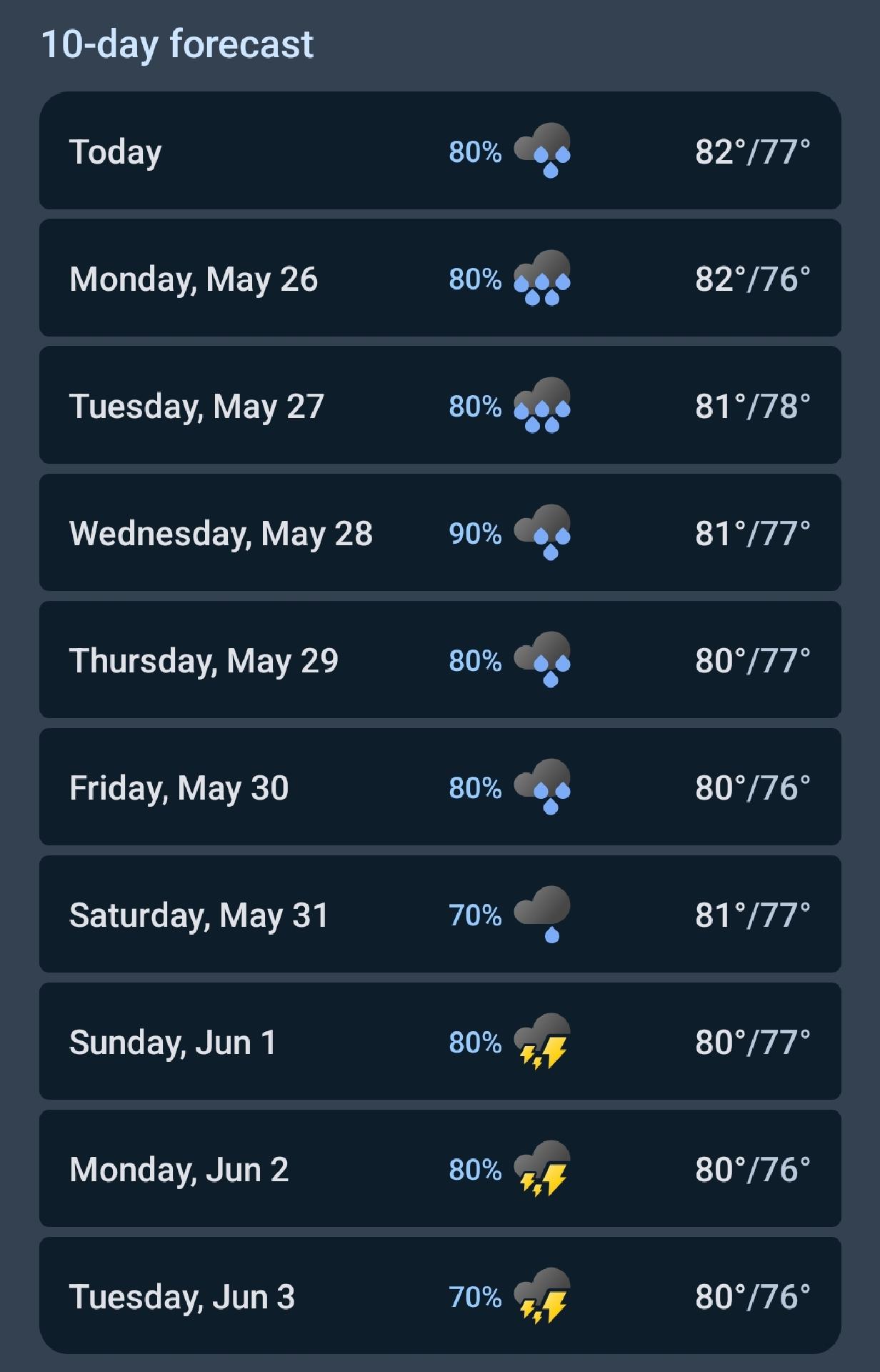The image size is (880, 1372).
Task: Tap the Friday, May 30 forecast row
Action: pyautogui.click(x=440, y=787)
